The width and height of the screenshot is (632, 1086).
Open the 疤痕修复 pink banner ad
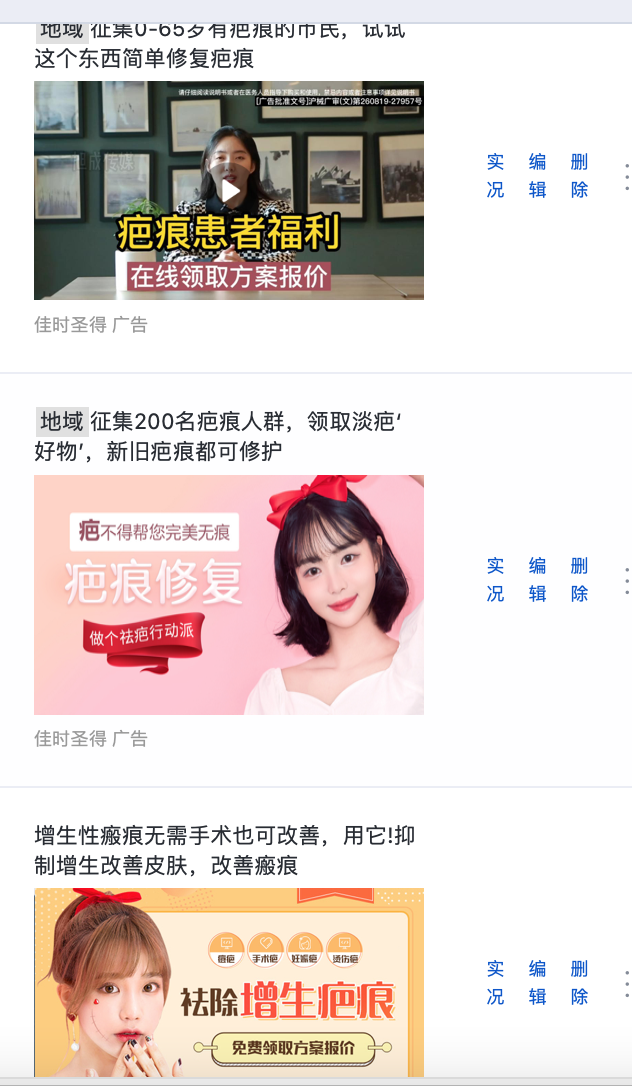229,594
